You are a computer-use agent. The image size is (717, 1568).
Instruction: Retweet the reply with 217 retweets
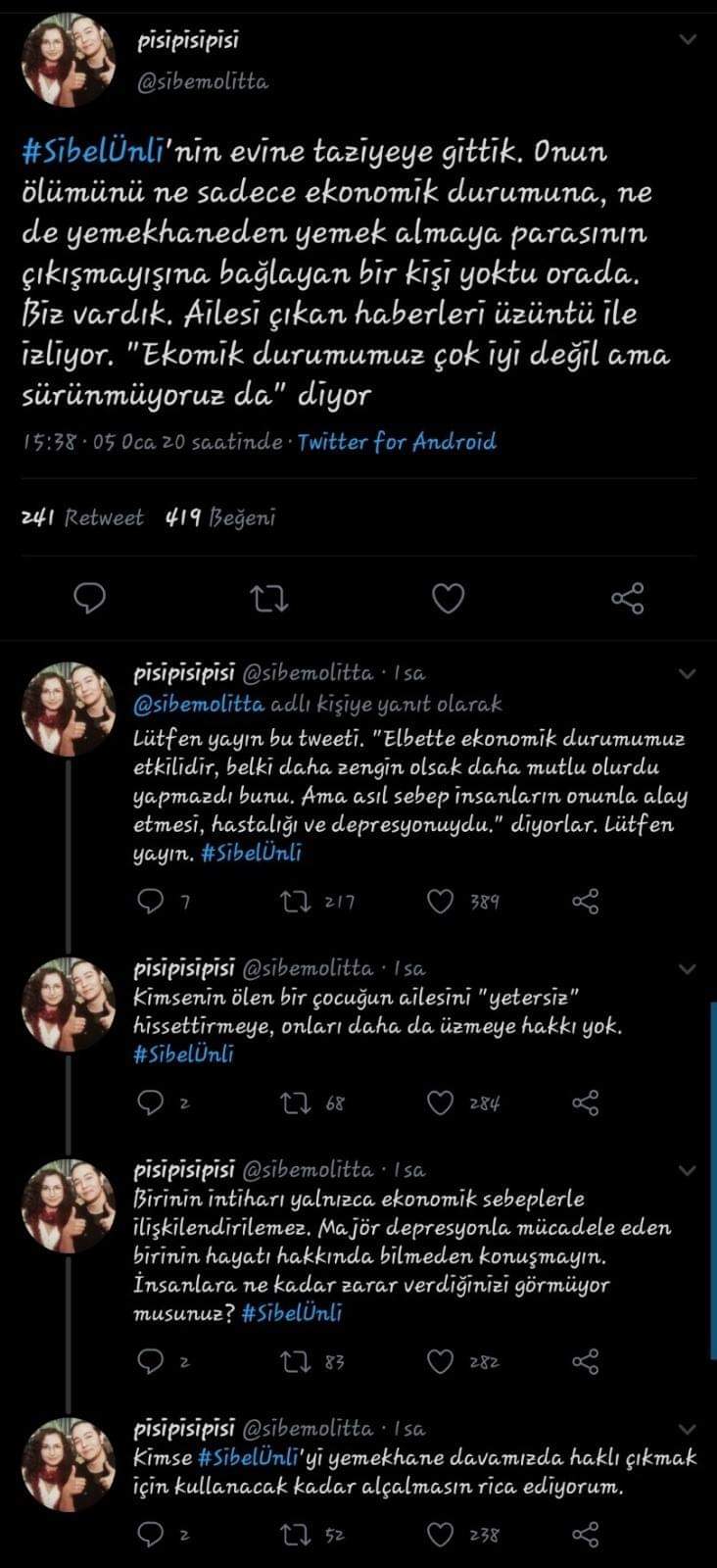(295, 902)
